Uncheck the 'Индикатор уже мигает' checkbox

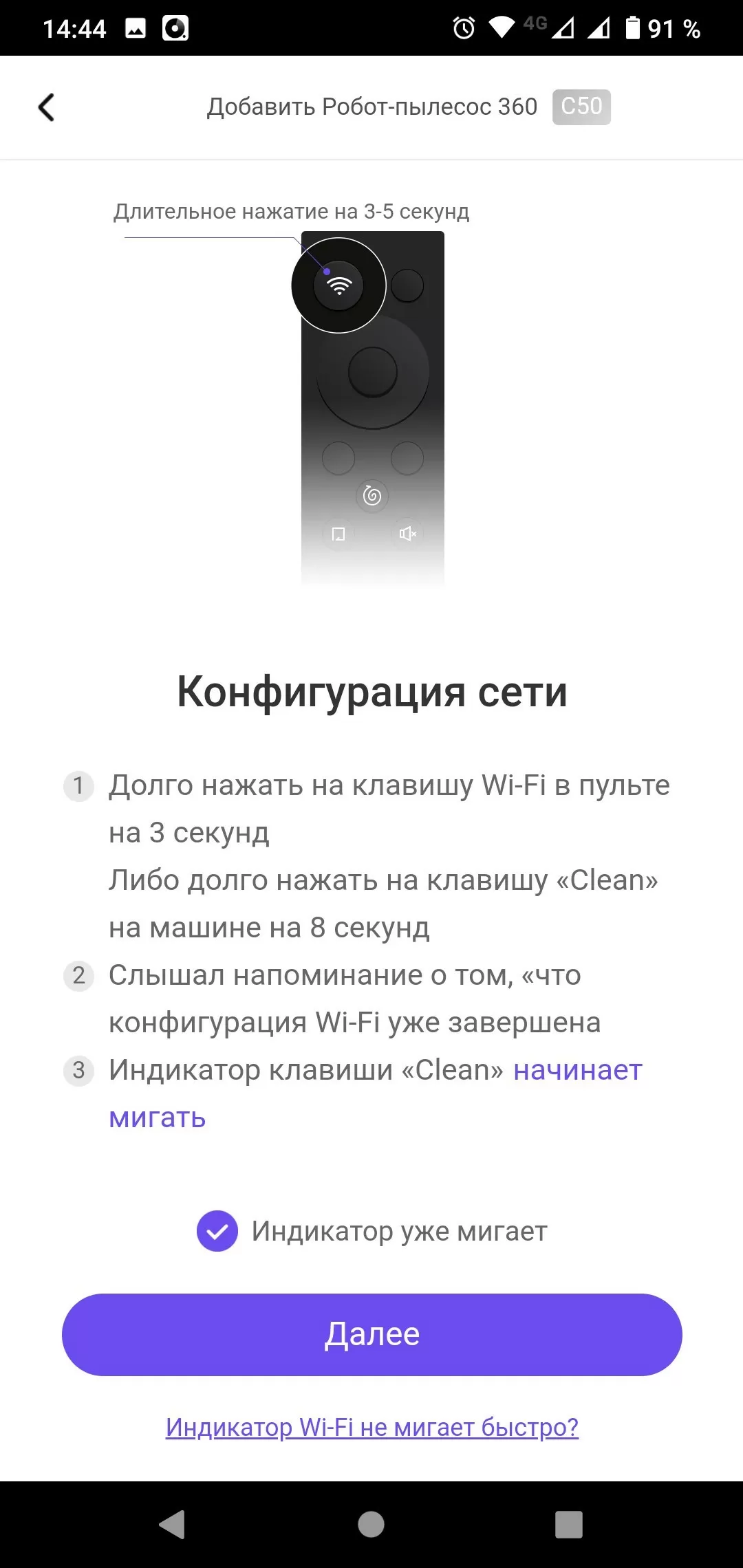tap(217, 1231)
